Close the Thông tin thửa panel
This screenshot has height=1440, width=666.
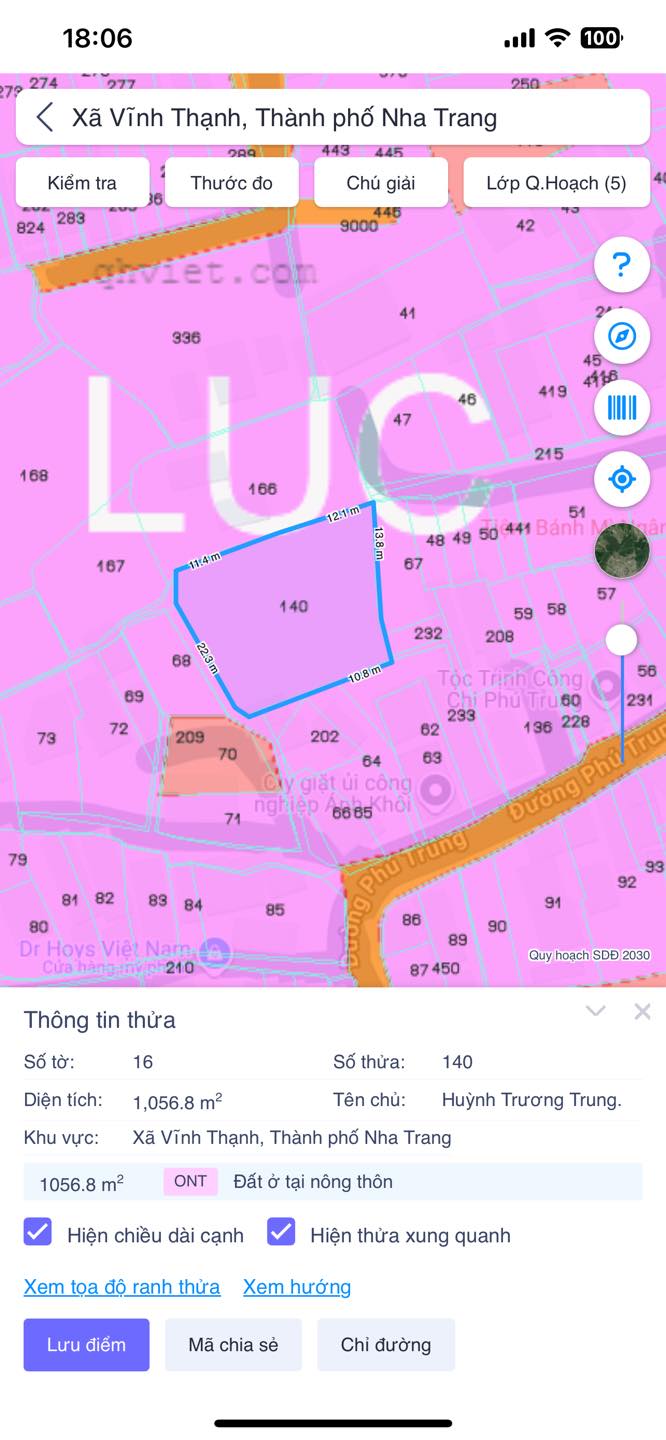642,1011
